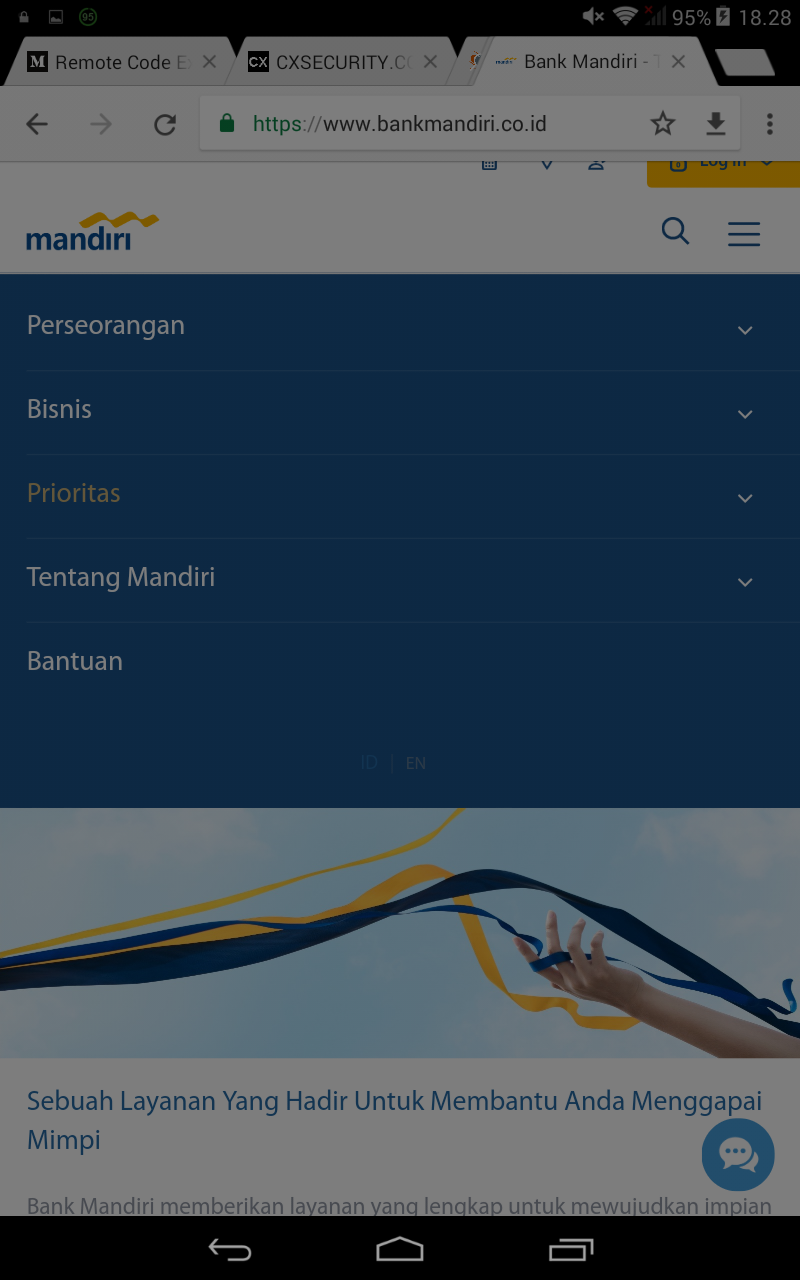Screen dimensions: 800x1280
Task: Open the Bantuan page
Action: coord(75,661)
